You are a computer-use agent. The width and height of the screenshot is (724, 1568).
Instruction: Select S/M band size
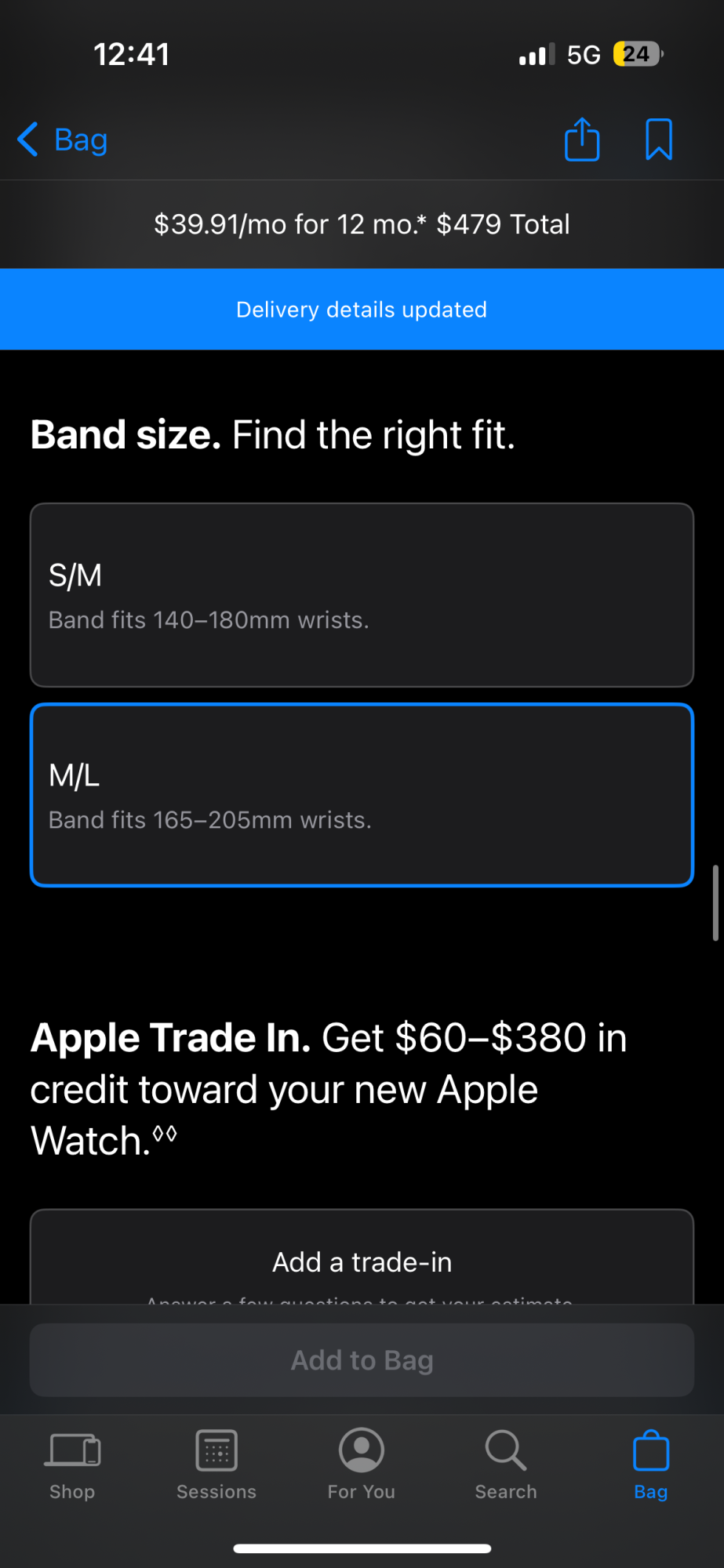click(x=362, y=595)
